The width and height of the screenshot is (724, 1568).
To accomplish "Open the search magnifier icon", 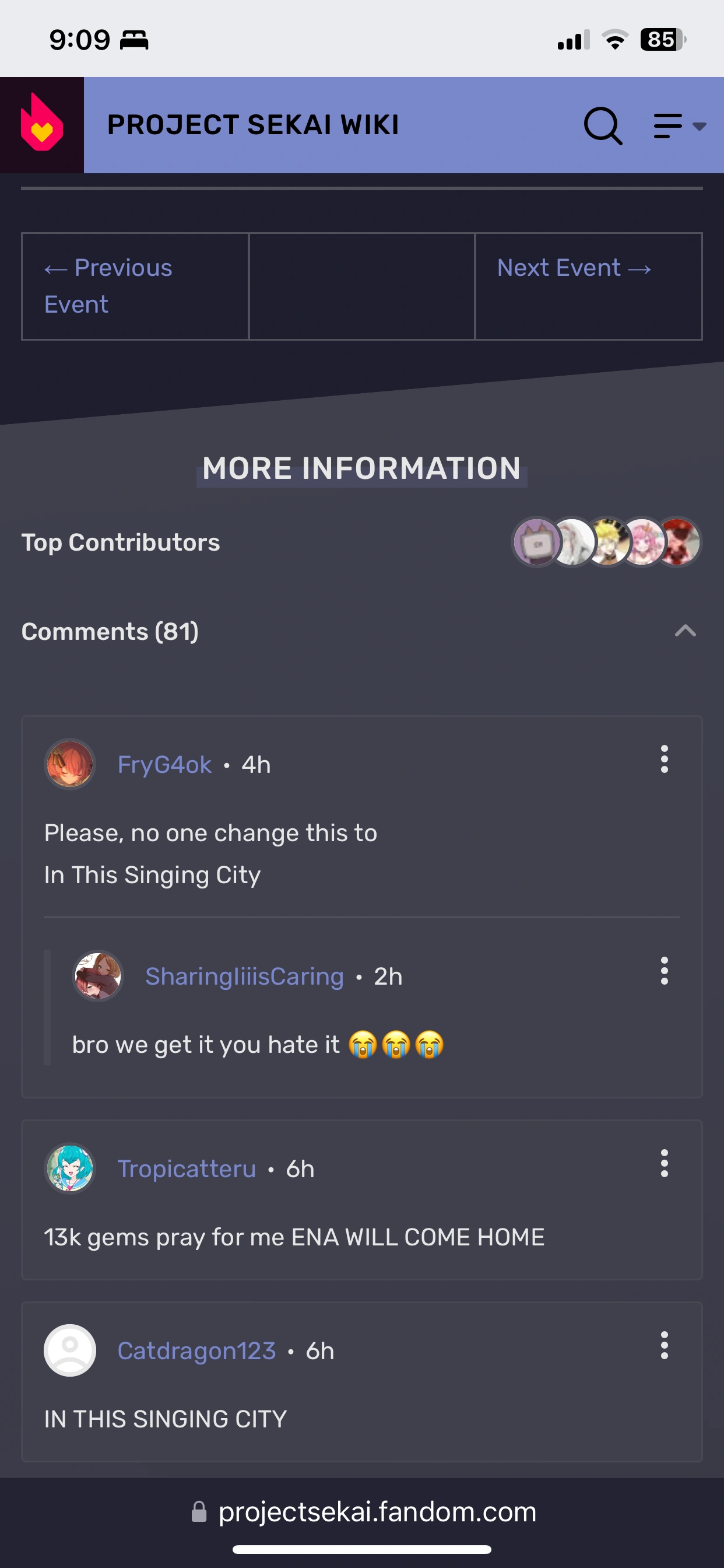I will (603, 125).
